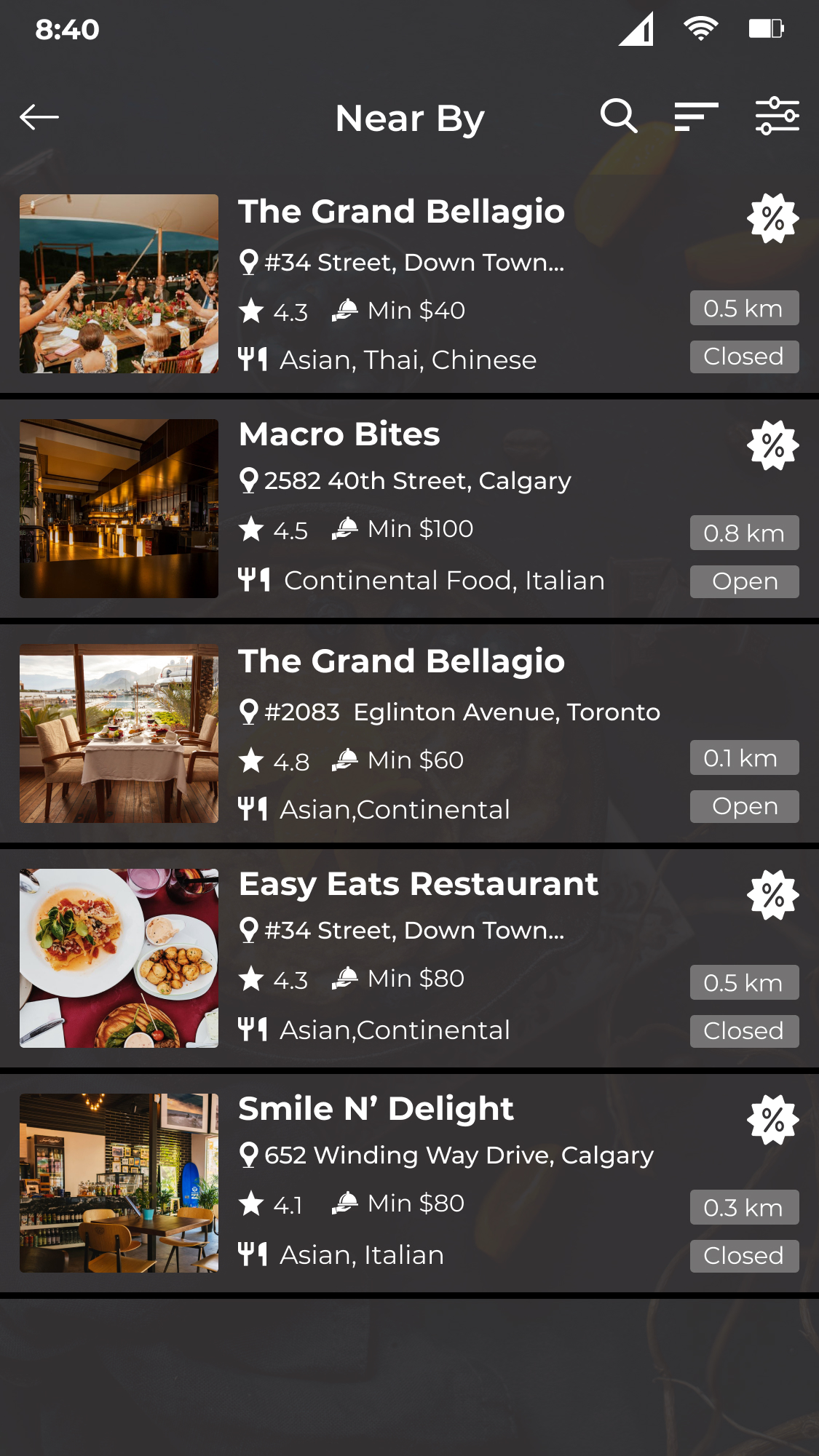The image size is (819, 1456).
Task: Open The Grand Bellagio on #34 Street
Action: point(401,212)
